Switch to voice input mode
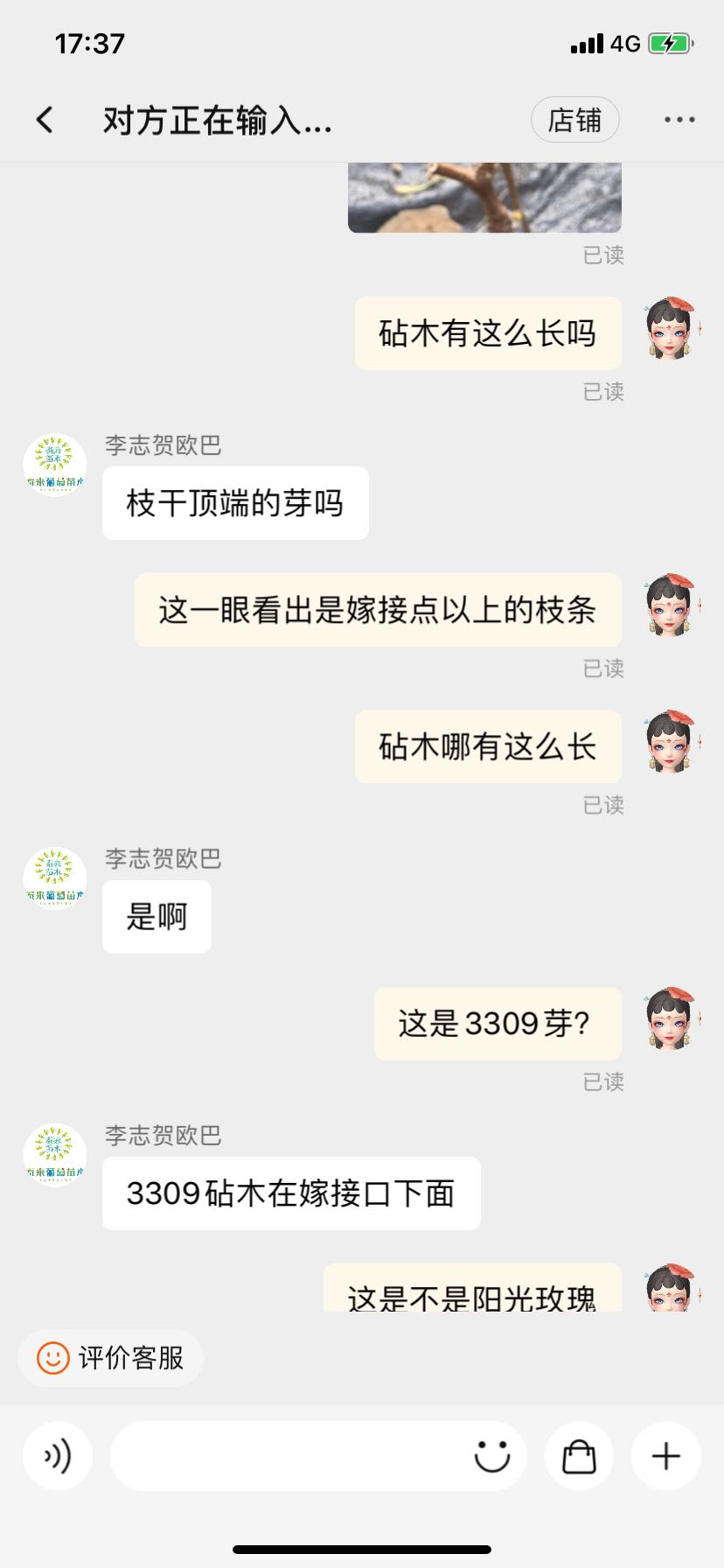The height and width of the screenshot is (1568, 724). click(x=58, y=1456)
